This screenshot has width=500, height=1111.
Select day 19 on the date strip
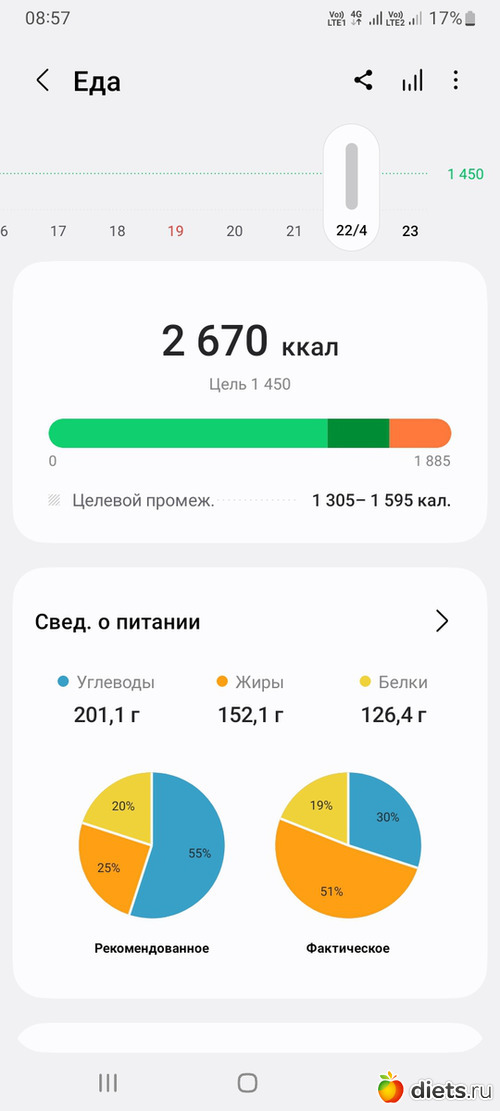176,231
